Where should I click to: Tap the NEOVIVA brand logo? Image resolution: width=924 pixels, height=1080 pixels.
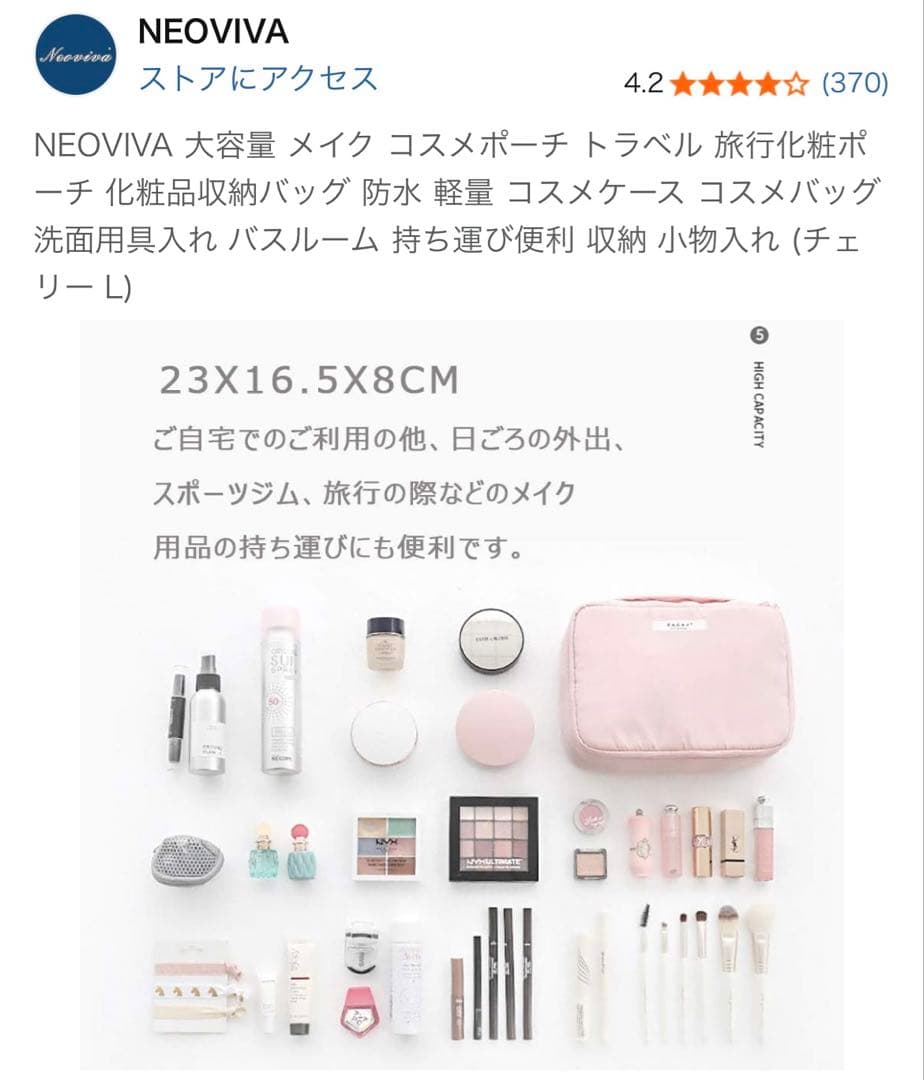pyautogui.click(x=76, y=55)
